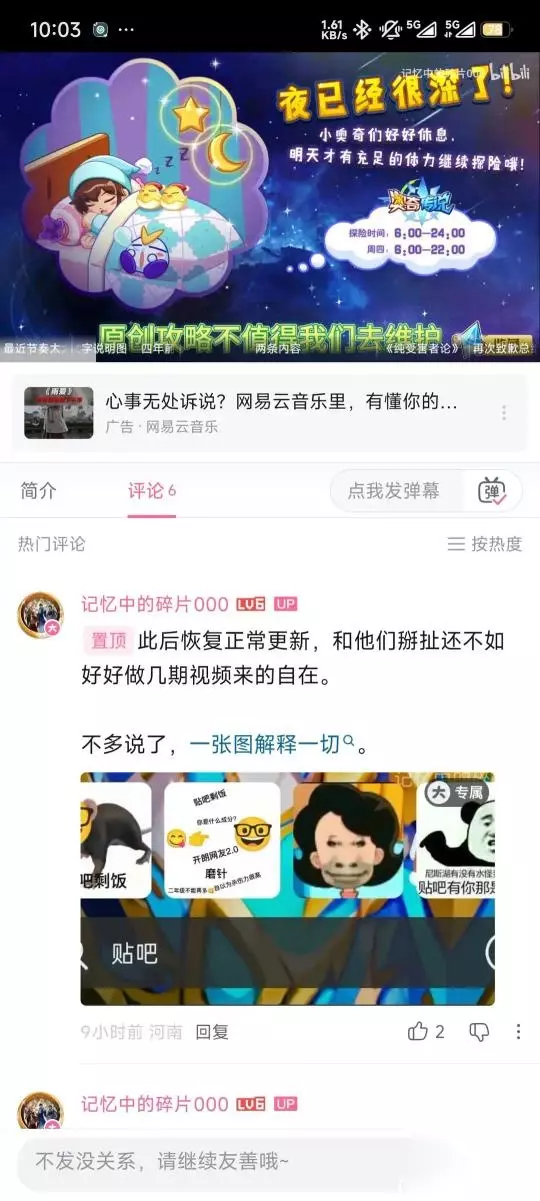This screenshot has width=540, height=1201.
Task: Reply to the pinned comment via 回复
Action: [212, 1032]
